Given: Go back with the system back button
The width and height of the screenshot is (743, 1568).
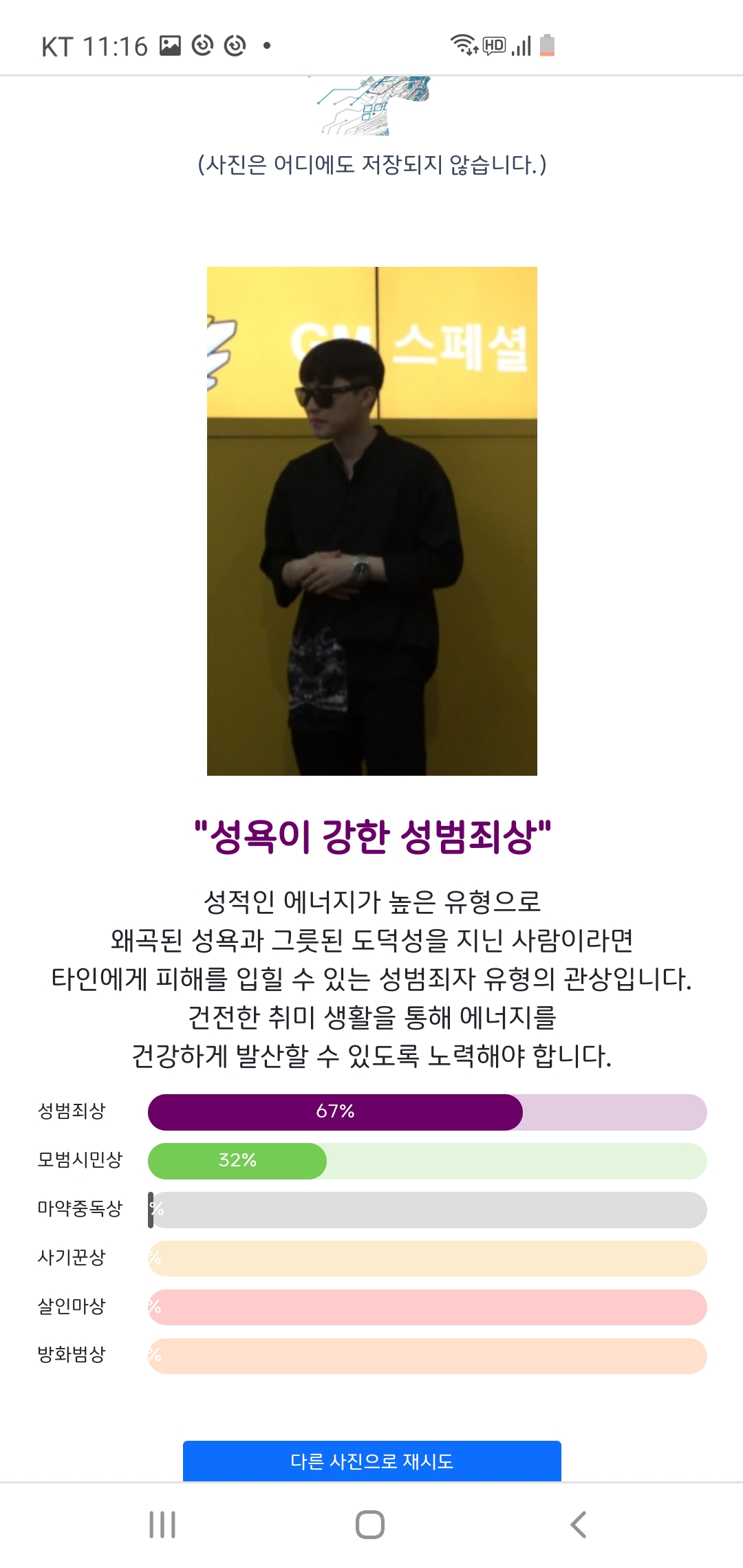Looking at the screenshot, I should [x=579, y=1525].
